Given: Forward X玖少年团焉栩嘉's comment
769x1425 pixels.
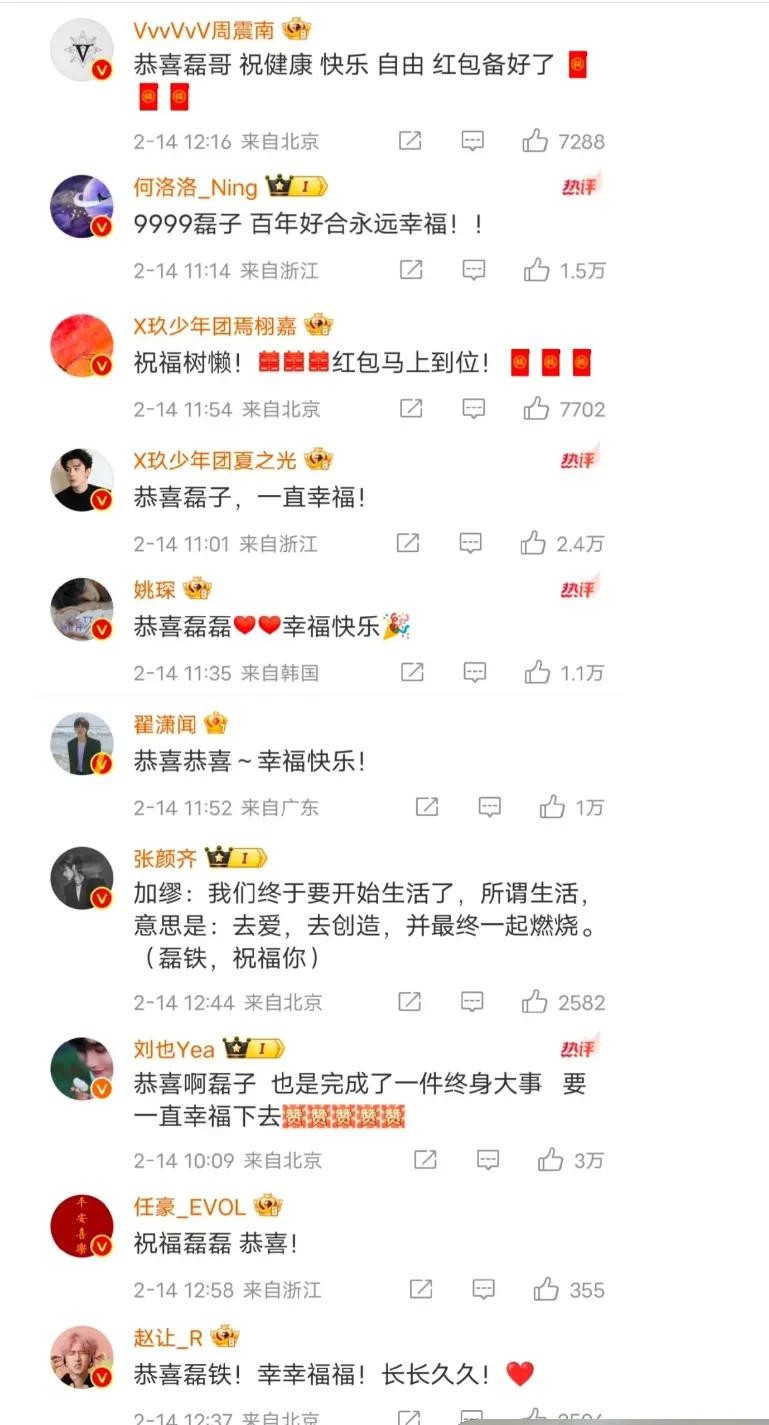Looking at the screenshot, I should click(x=411, y=408).
